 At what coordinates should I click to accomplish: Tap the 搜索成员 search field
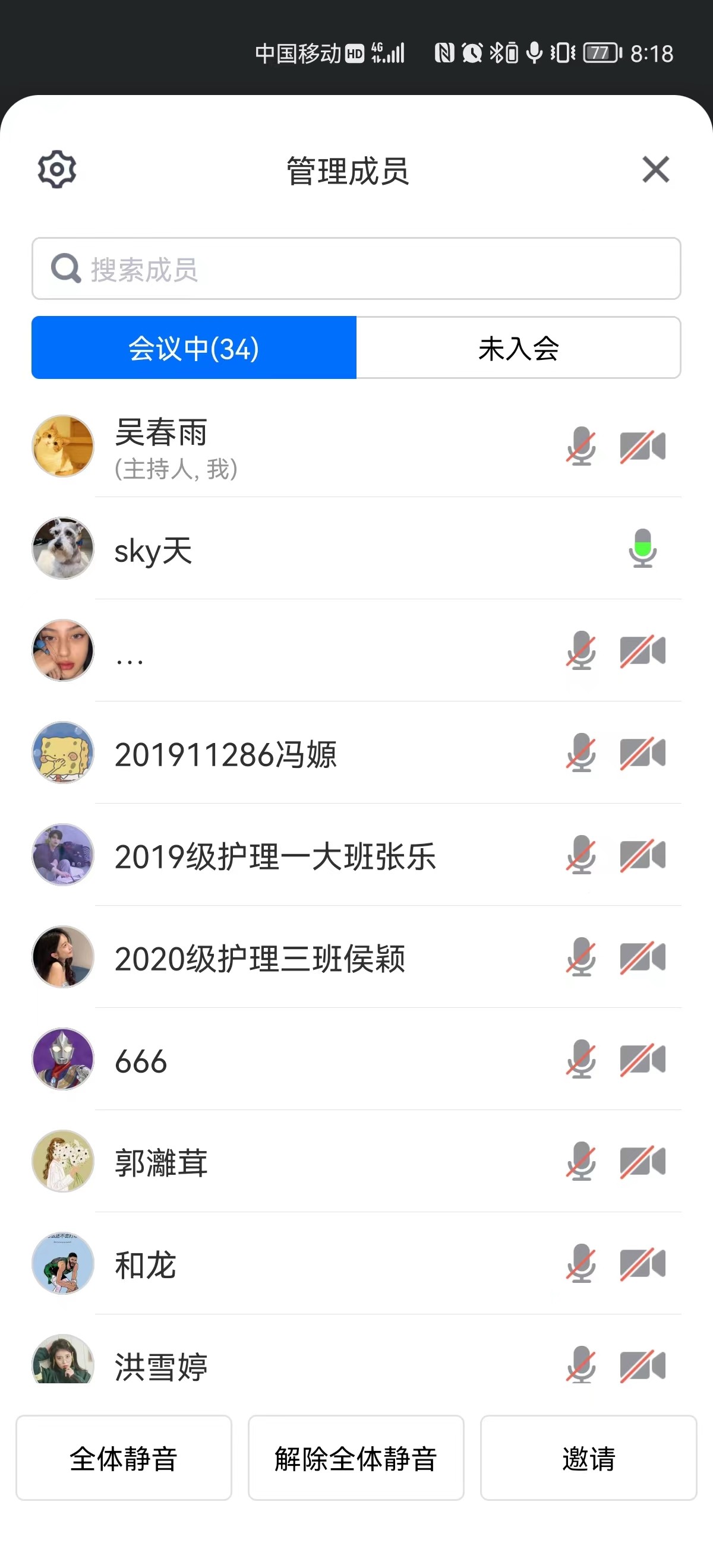[x=356, y=268]
